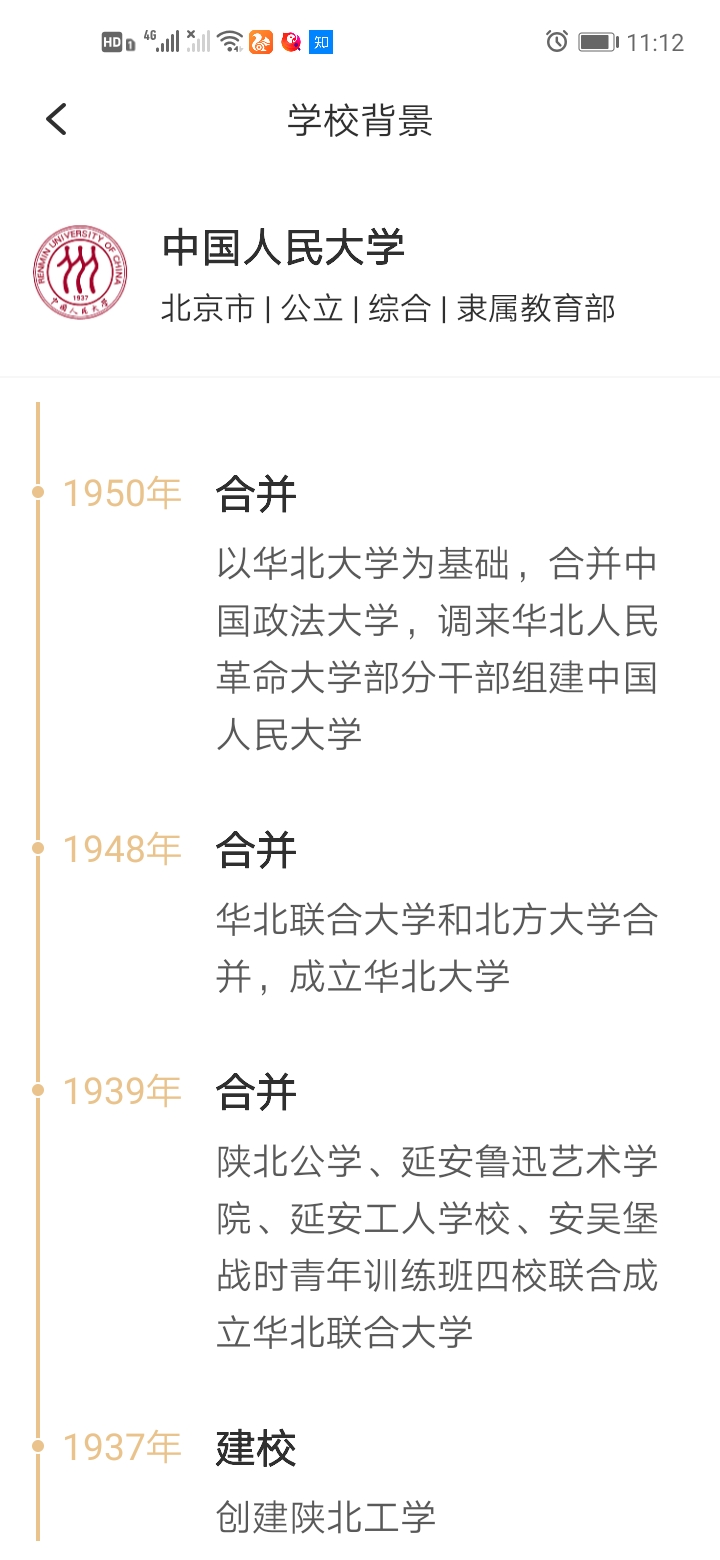
Task: Go back from the 学校背景 page
Action: [56, 120]
